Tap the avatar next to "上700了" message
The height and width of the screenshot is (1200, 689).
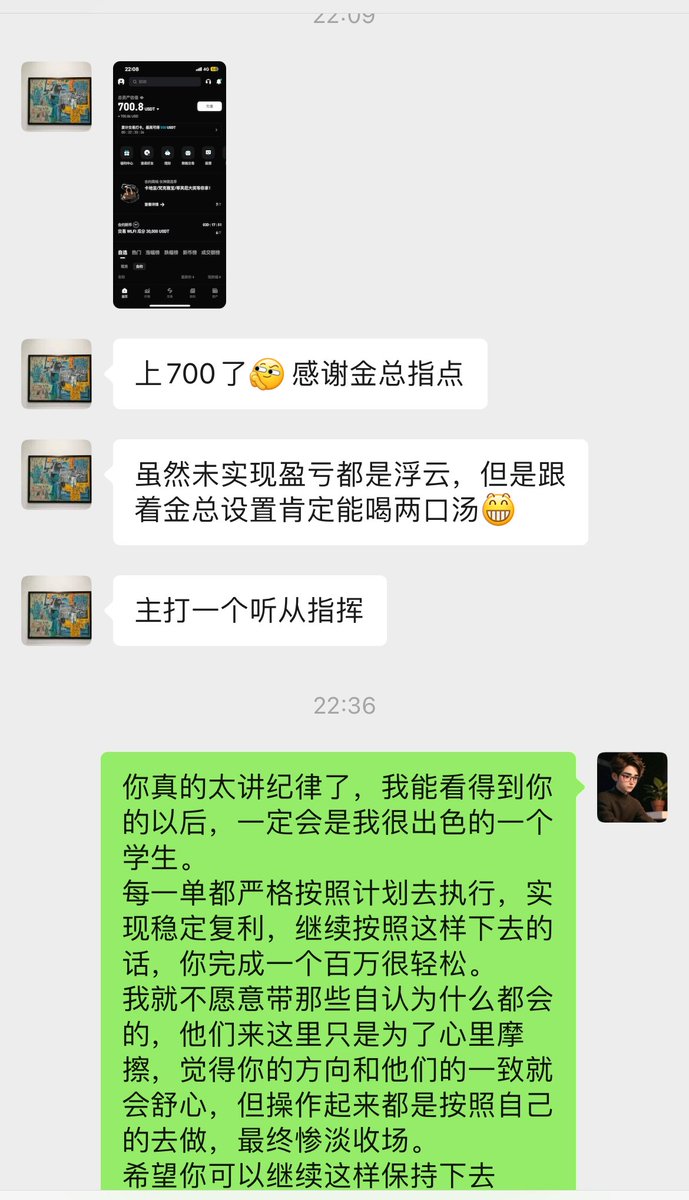point(56,373)
